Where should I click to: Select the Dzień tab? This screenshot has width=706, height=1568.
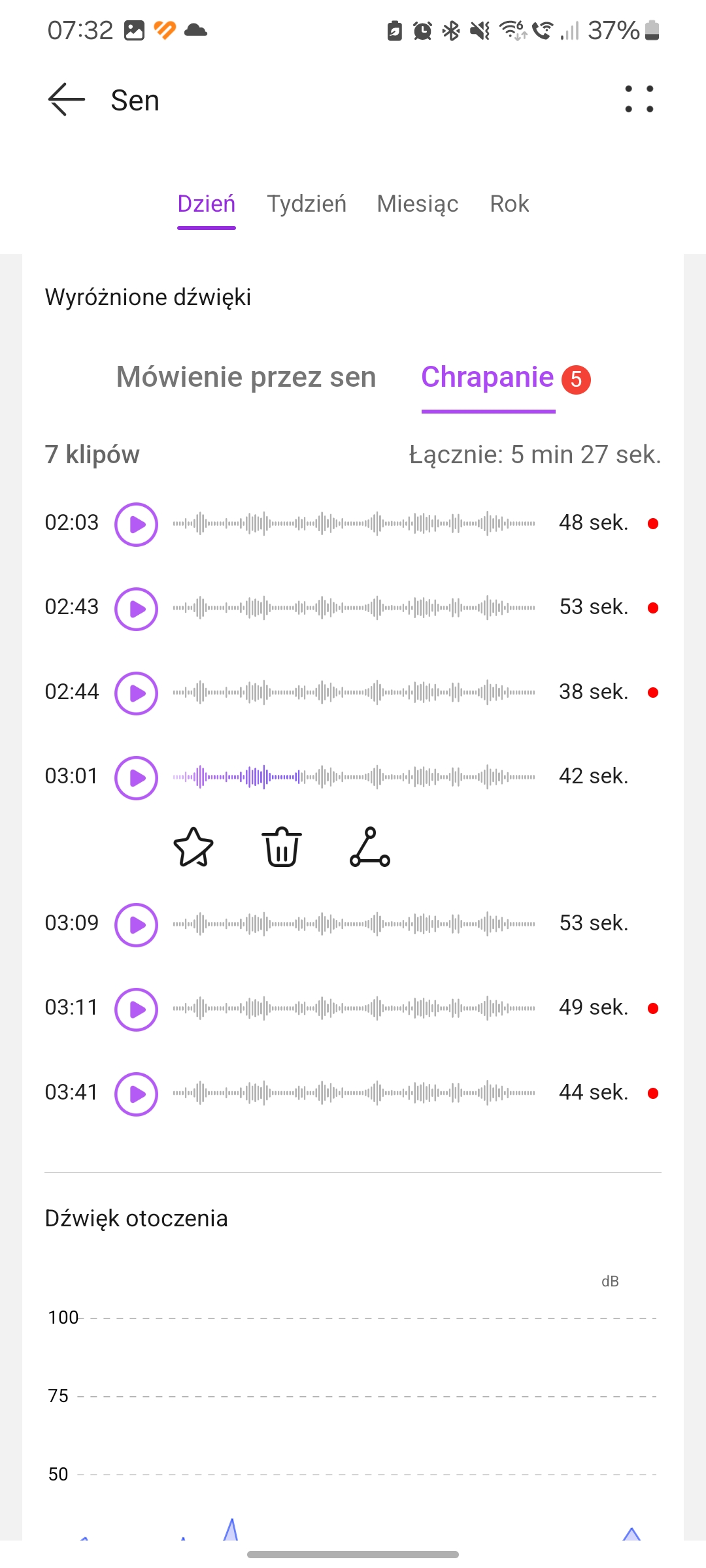206,204
